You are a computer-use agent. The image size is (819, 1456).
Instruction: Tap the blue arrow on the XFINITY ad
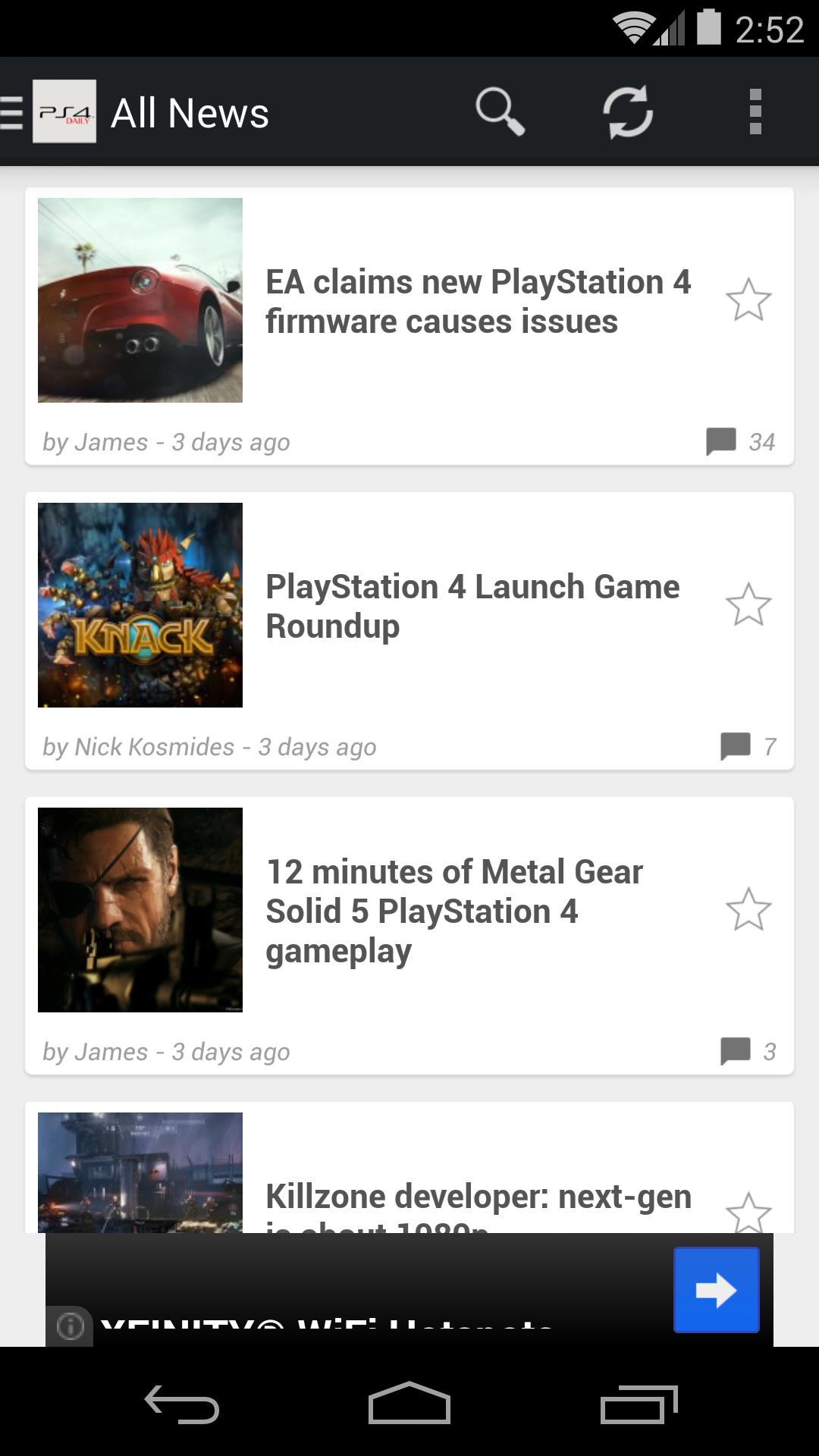click(x=715, y=1289)
